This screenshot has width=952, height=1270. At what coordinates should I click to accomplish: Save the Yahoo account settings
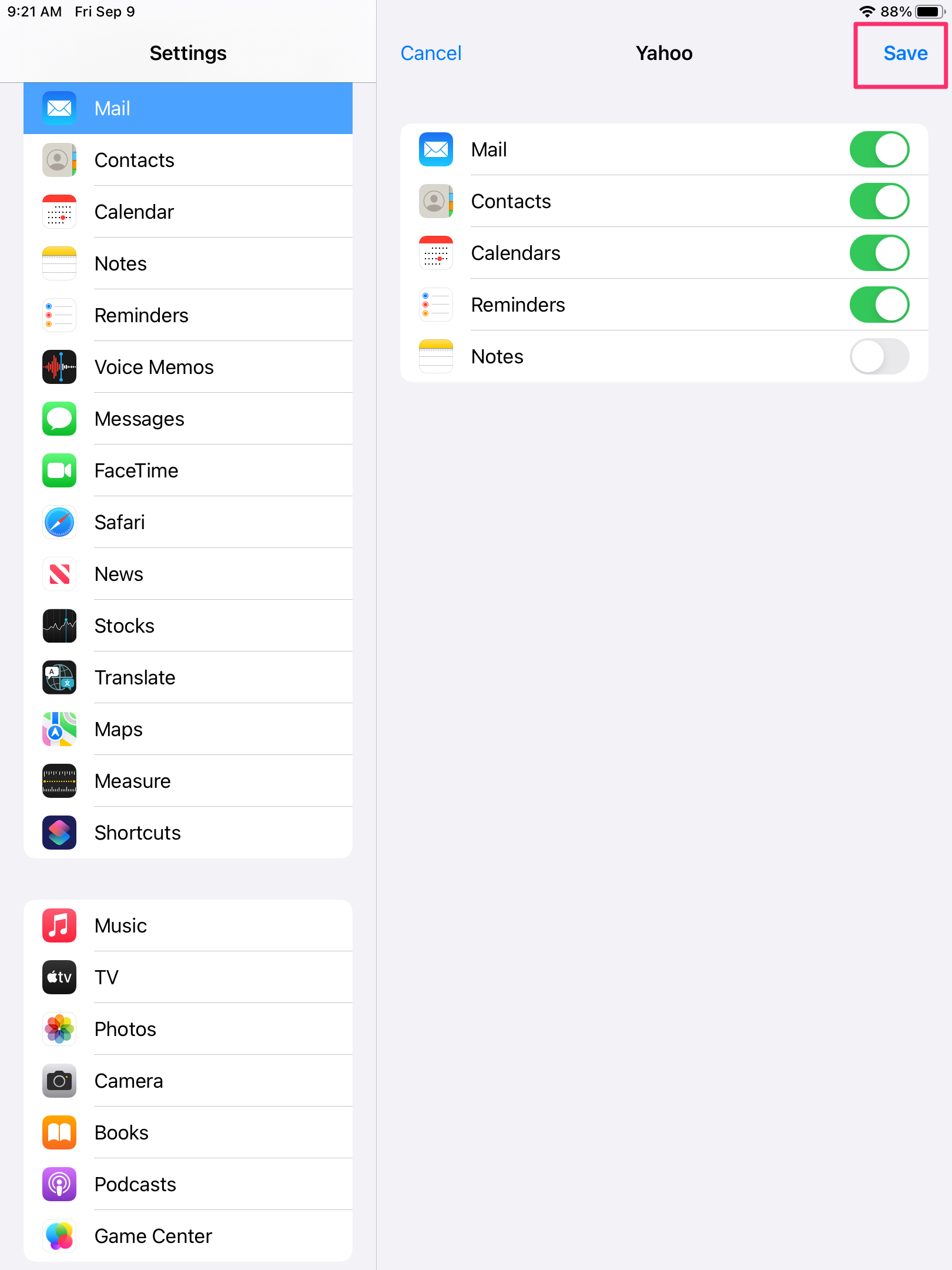904,54
